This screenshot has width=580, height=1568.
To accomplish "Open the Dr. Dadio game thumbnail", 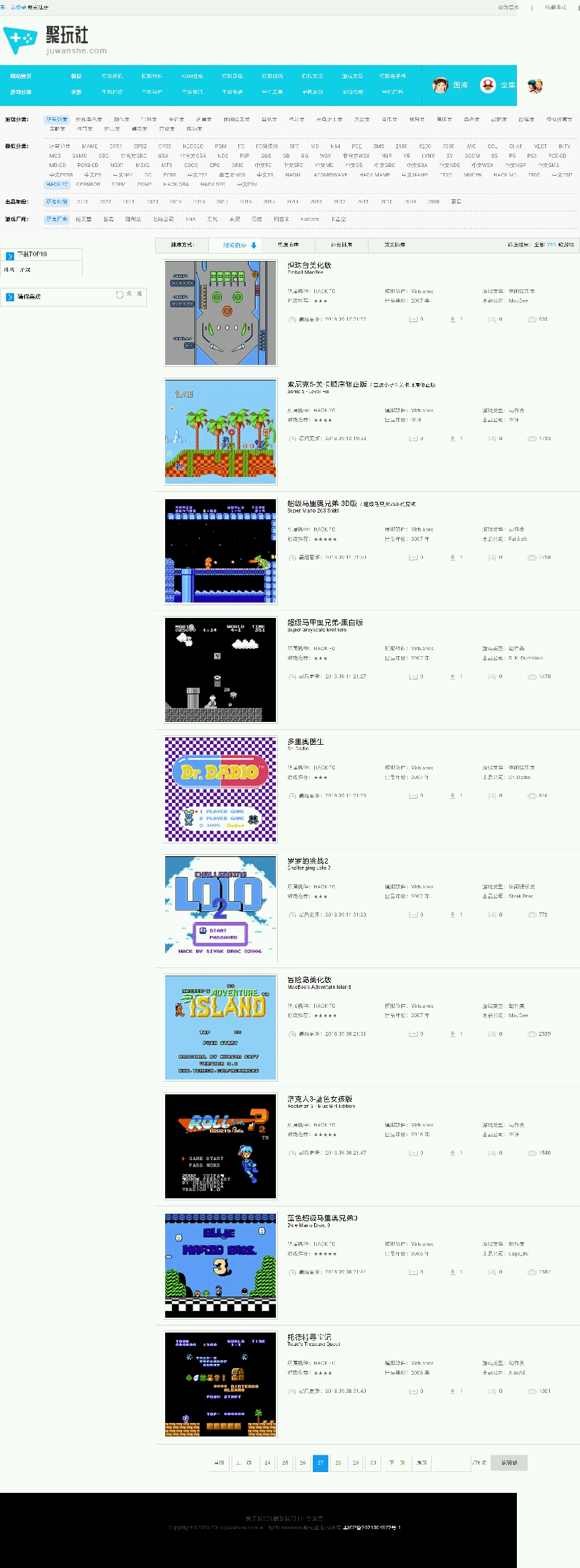I will (220, 789).
